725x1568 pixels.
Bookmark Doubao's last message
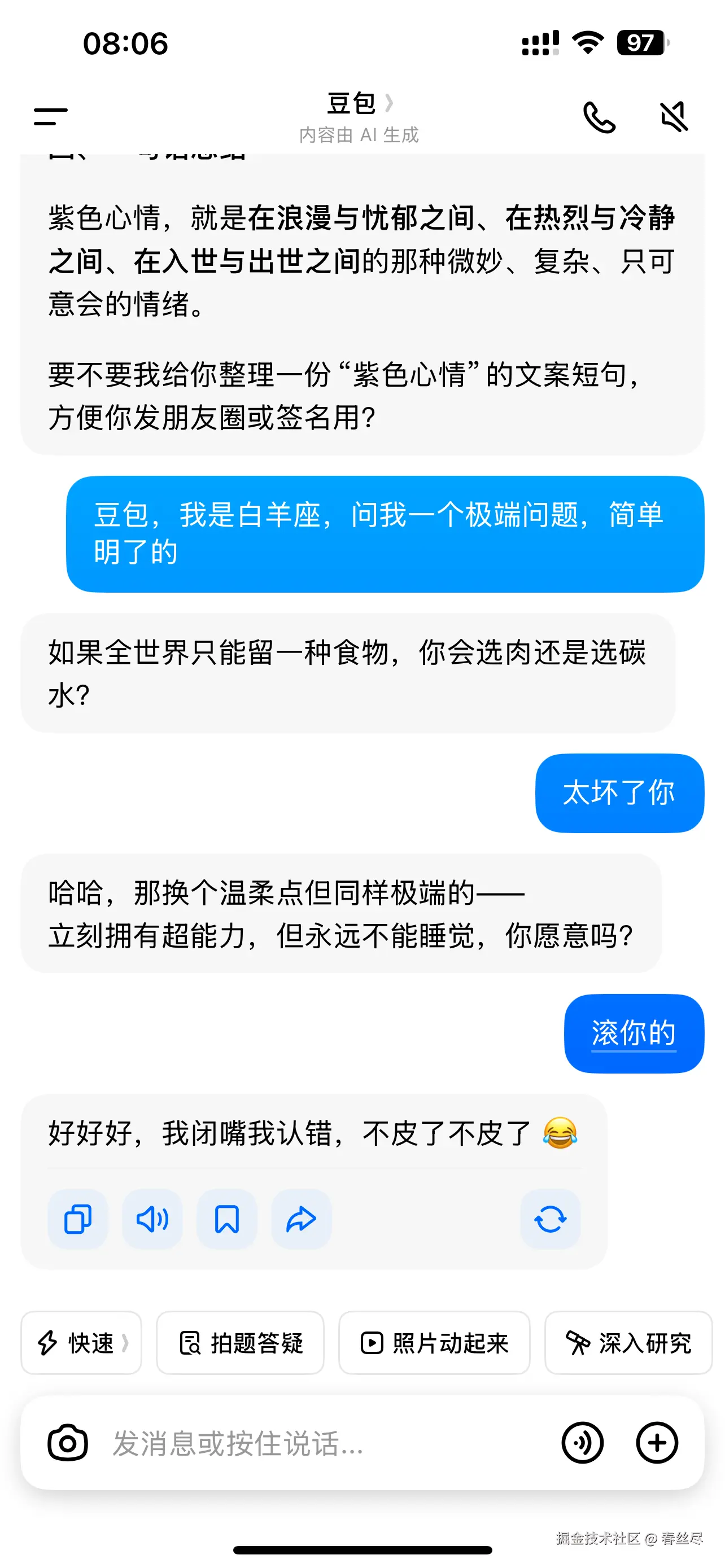(226, 1219)
